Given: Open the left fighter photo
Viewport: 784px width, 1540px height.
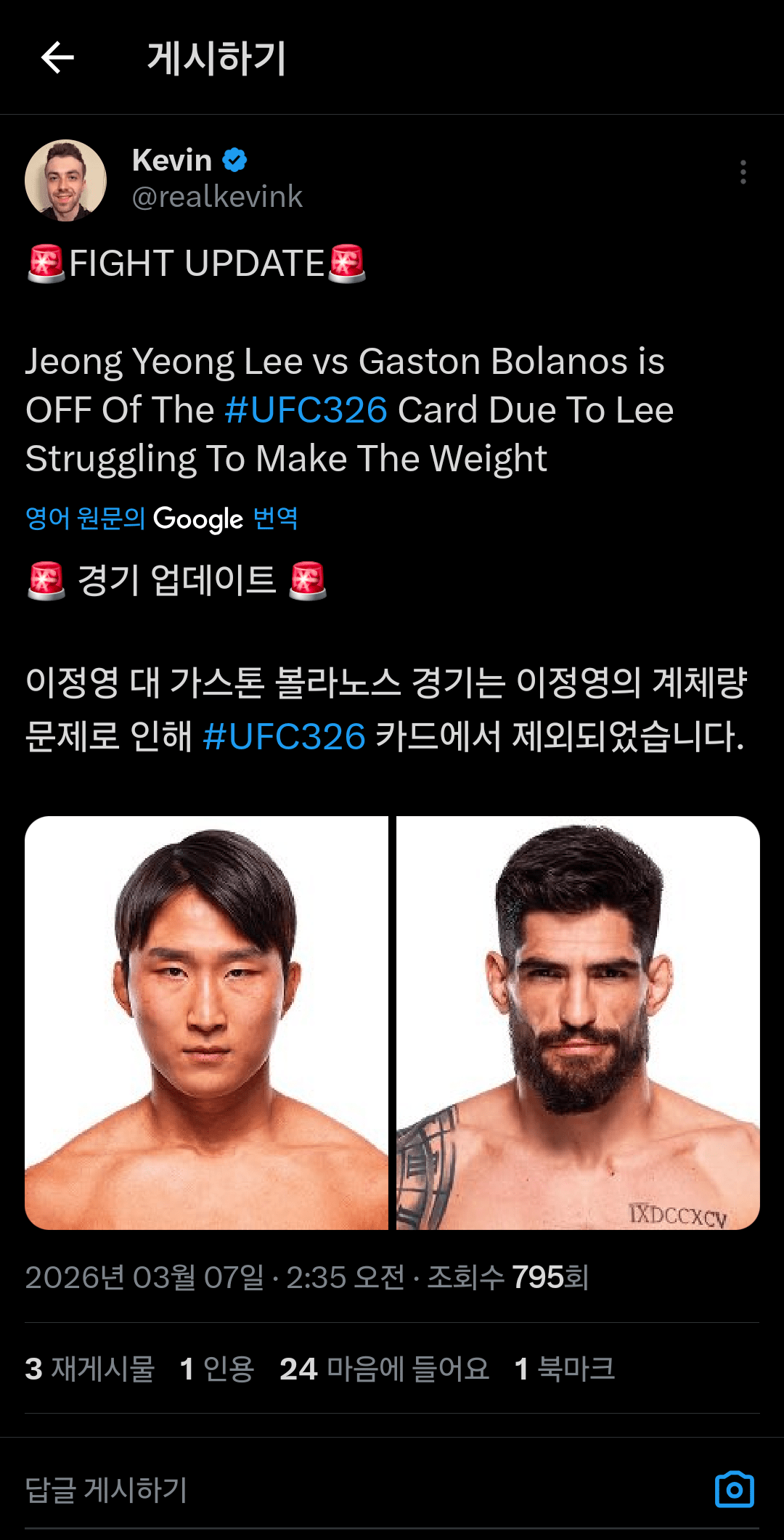Looking at the screenshot, I should [207, 1022].
